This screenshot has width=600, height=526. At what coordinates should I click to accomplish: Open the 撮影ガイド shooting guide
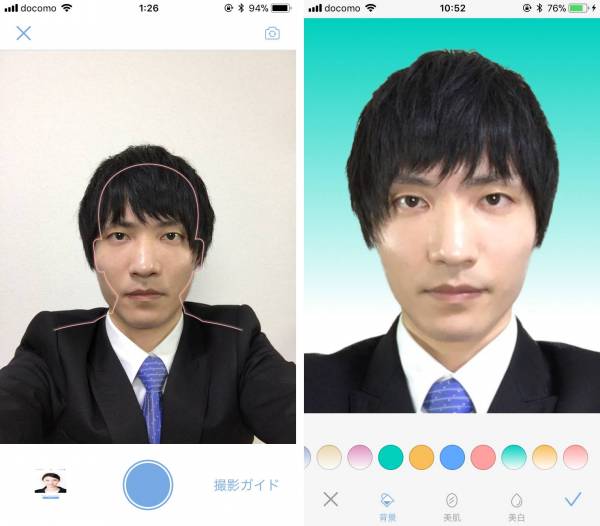pos(246,485)
